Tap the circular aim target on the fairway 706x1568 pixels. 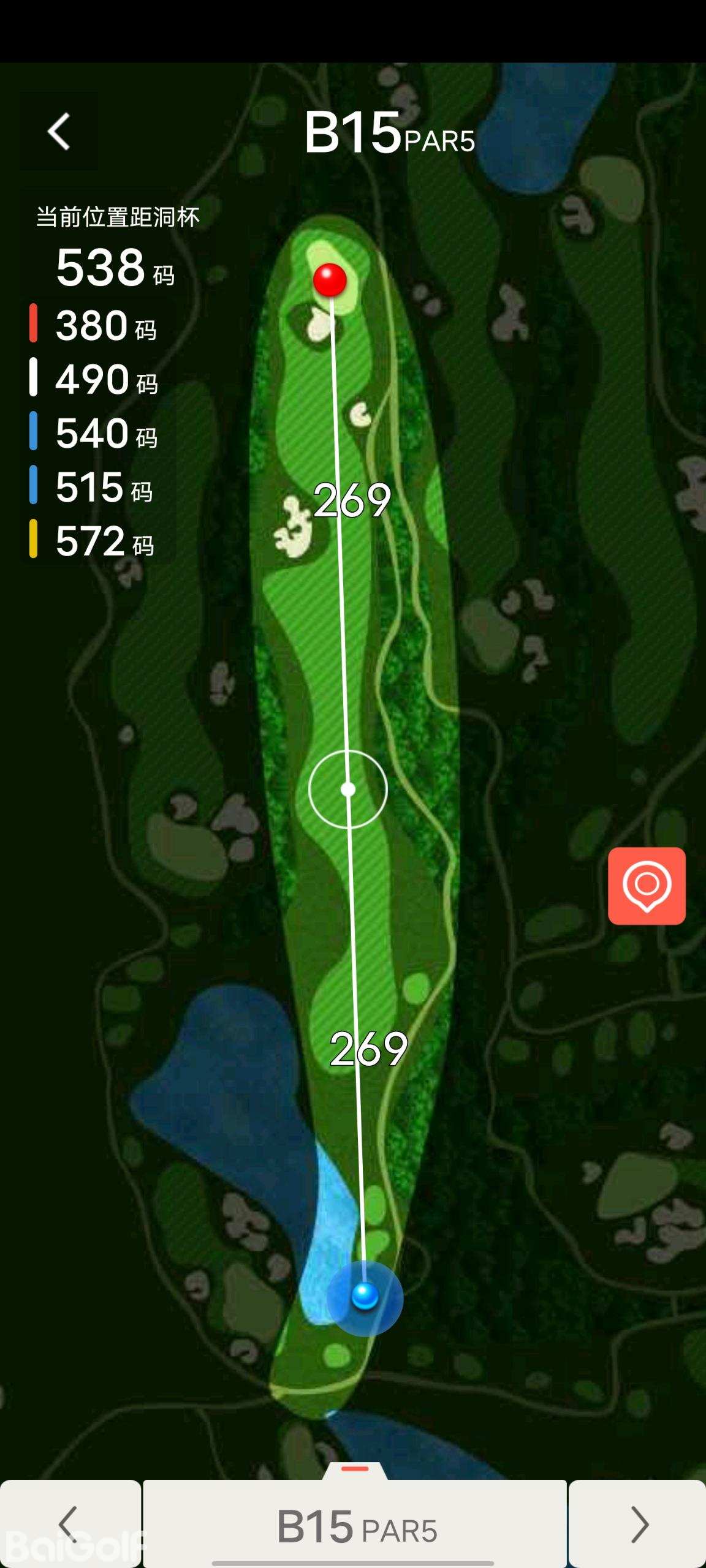pos(348,790)
